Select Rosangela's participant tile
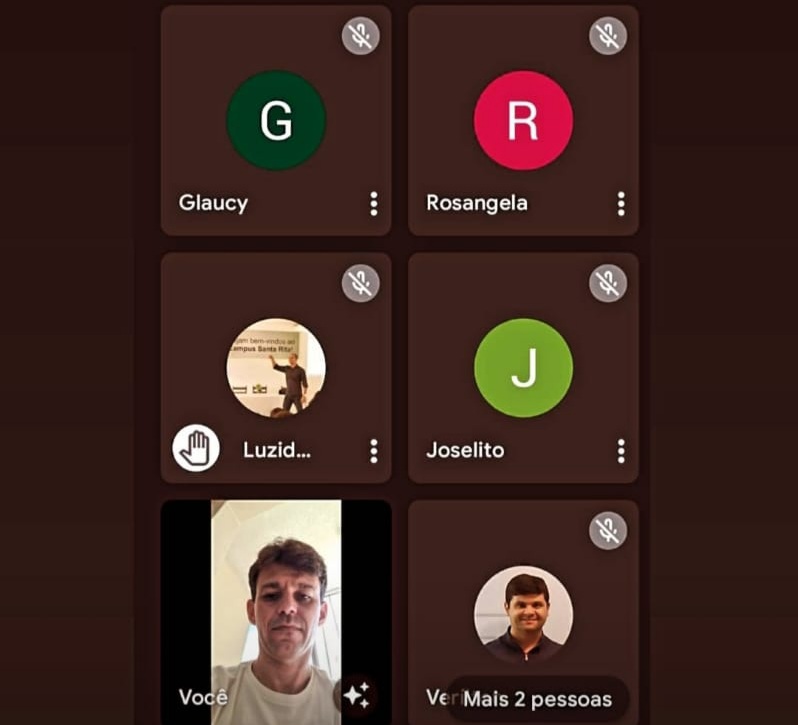This screenshot has width=798, height=725. pos(523,120)
